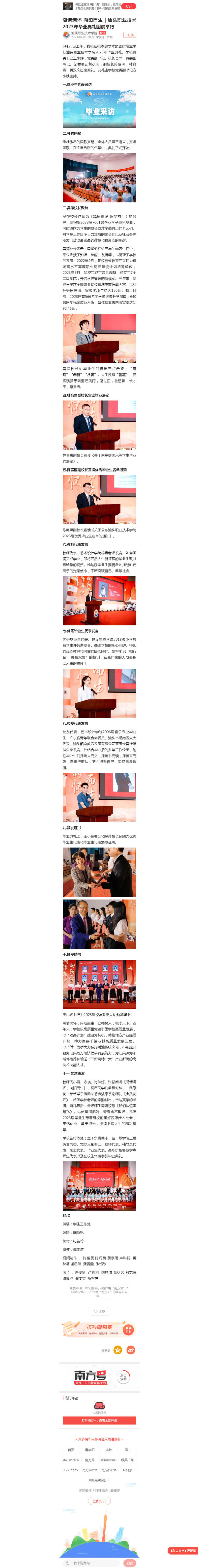This screenshot has height=1568, width=198.
Task: Subscribe with the +订阅 button
Action: pyautogui.click(x=130, y=35)
